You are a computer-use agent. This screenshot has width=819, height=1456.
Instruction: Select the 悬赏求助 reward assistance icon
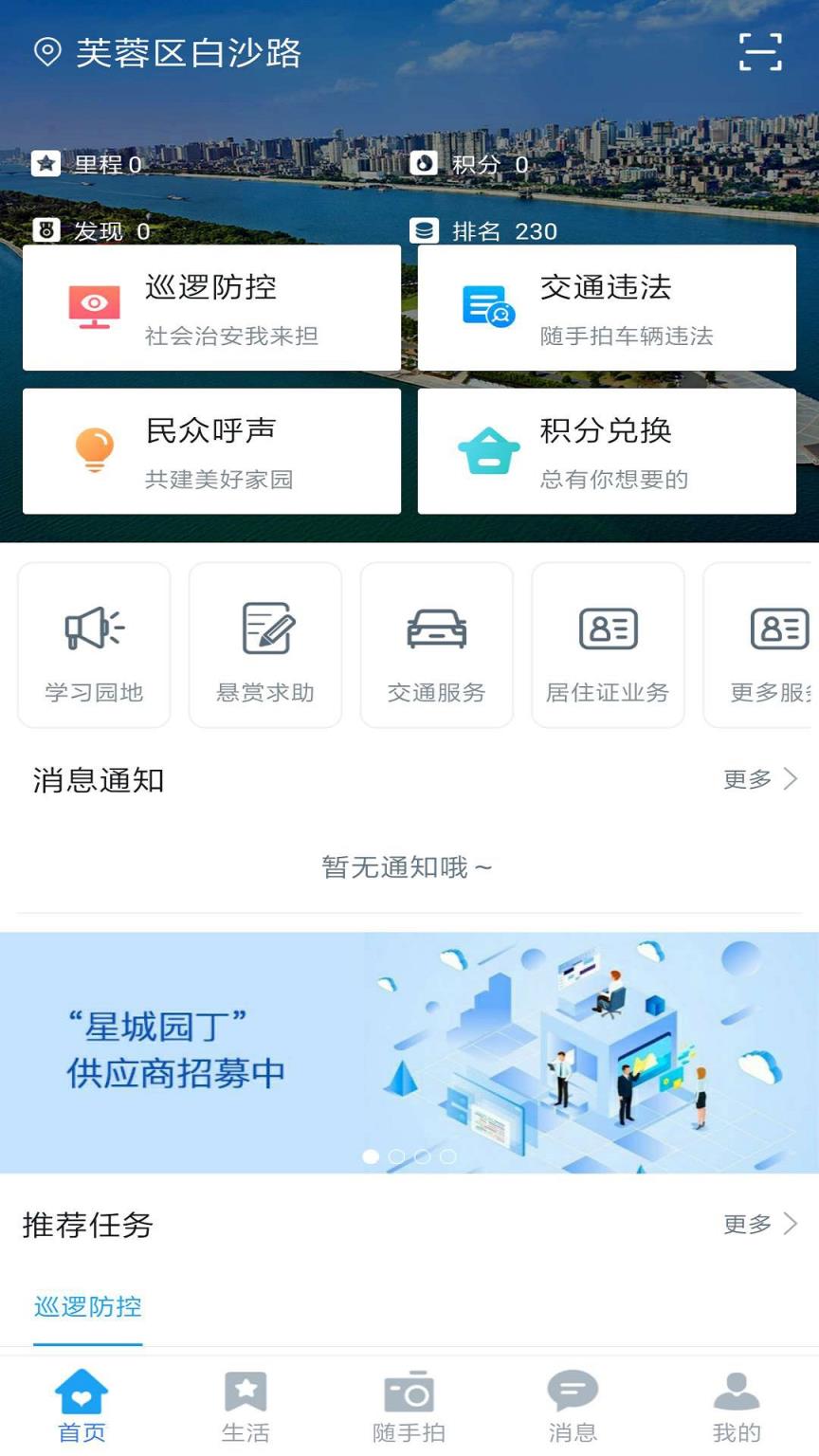[x=264, y=645]
